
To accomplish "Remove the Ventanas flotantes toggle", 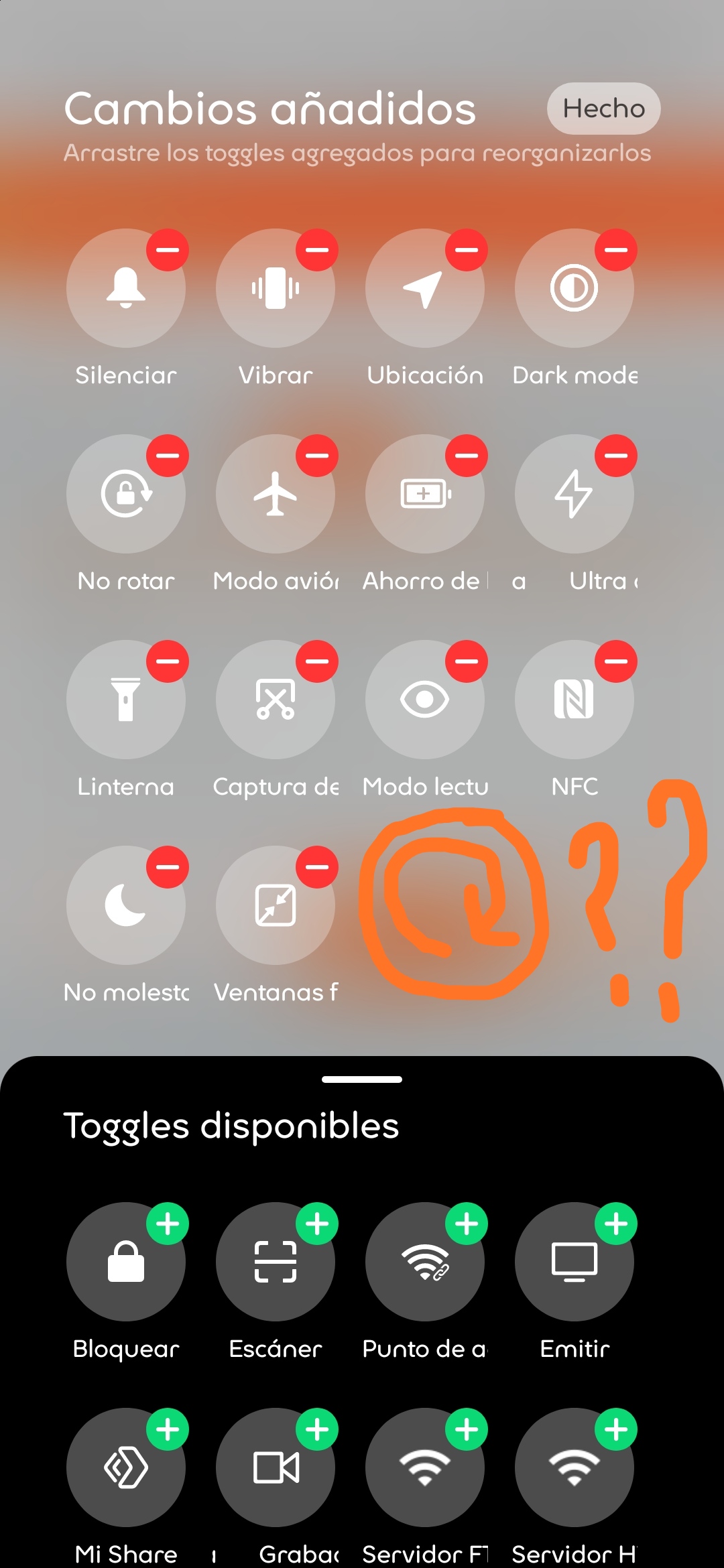I will (317, 867).
